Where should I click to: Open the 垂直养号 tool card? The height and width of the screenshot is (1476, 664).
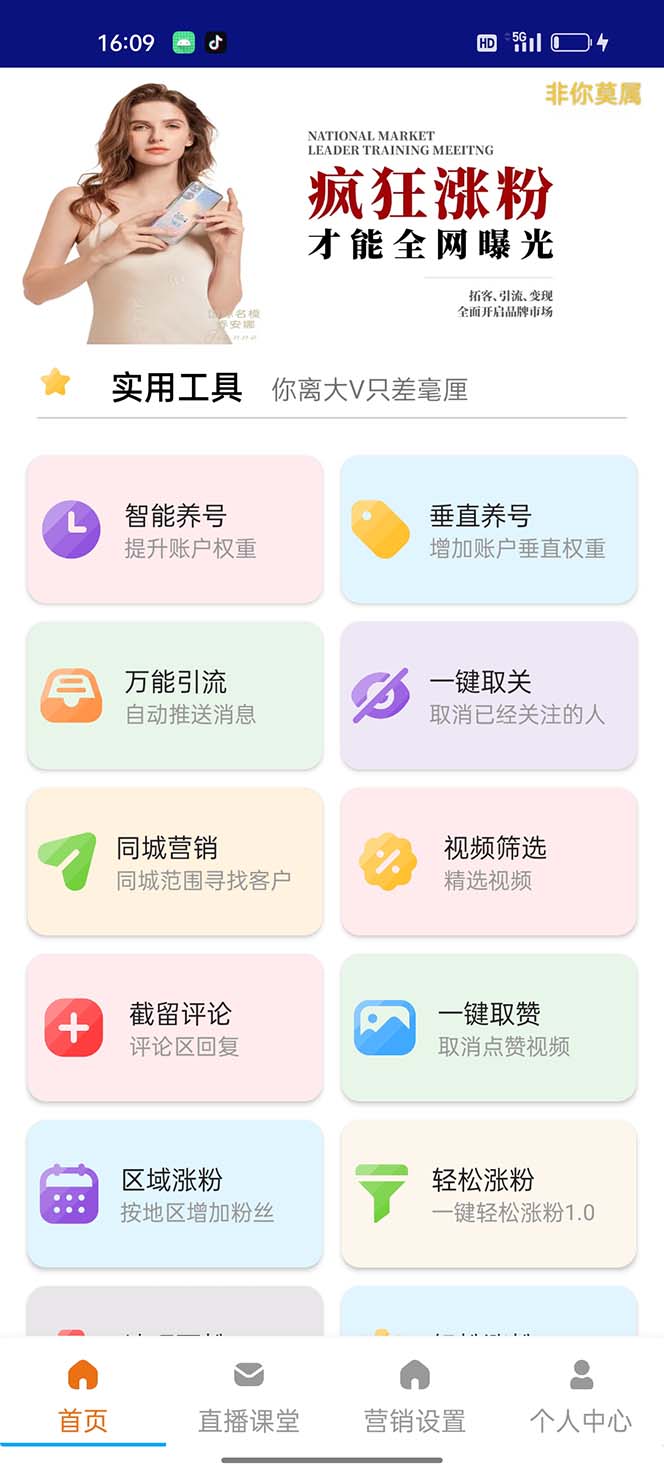(488, 530)
